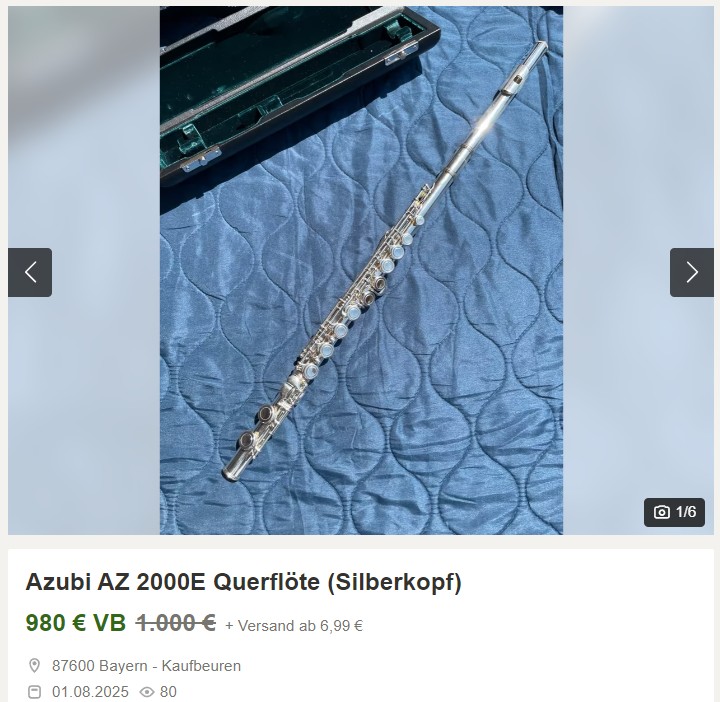Show the previous listing photo
The image size is (720, 702).
[30, 272]
